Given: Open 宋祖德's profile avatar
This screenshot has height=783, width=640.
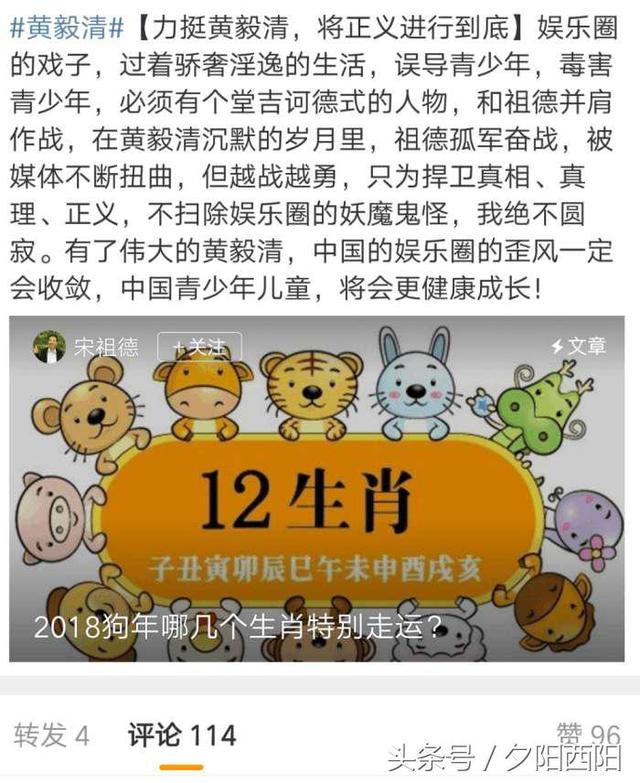Looking at the screenshot, I should tap(49, 346).
